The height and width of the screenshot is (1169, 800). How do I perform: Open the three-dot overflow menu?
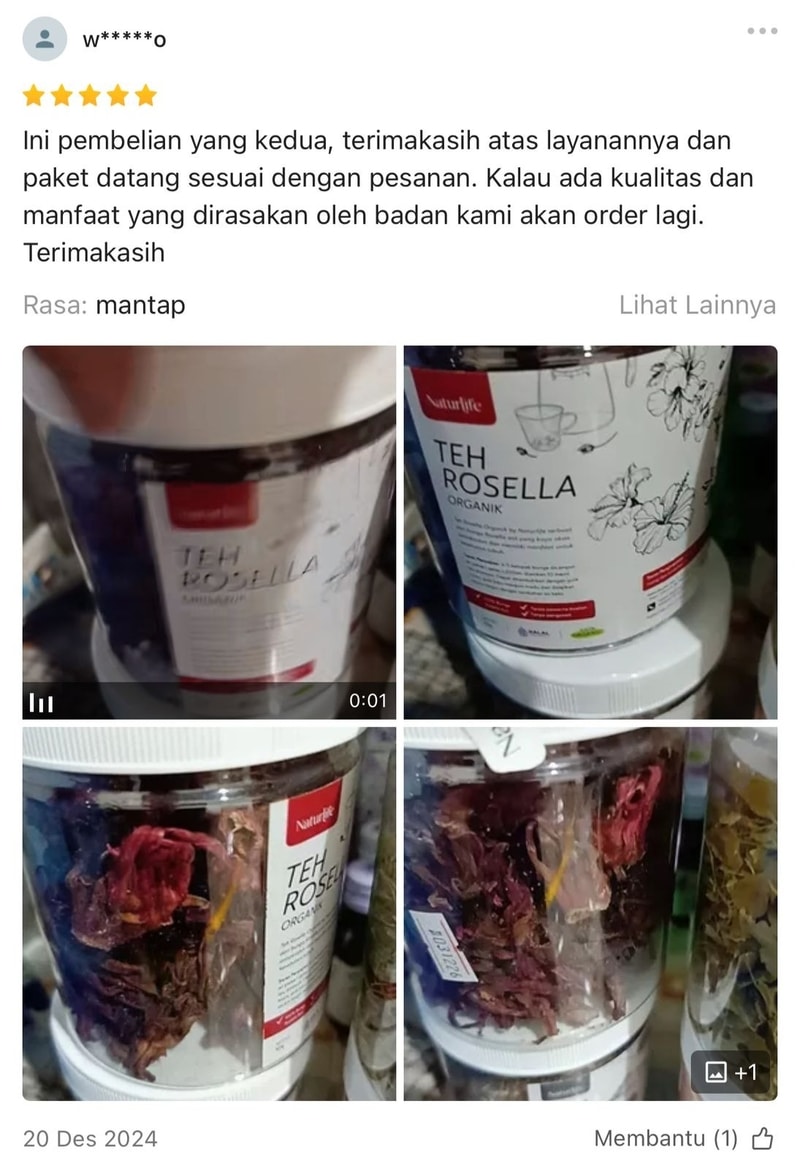[762, 32]
